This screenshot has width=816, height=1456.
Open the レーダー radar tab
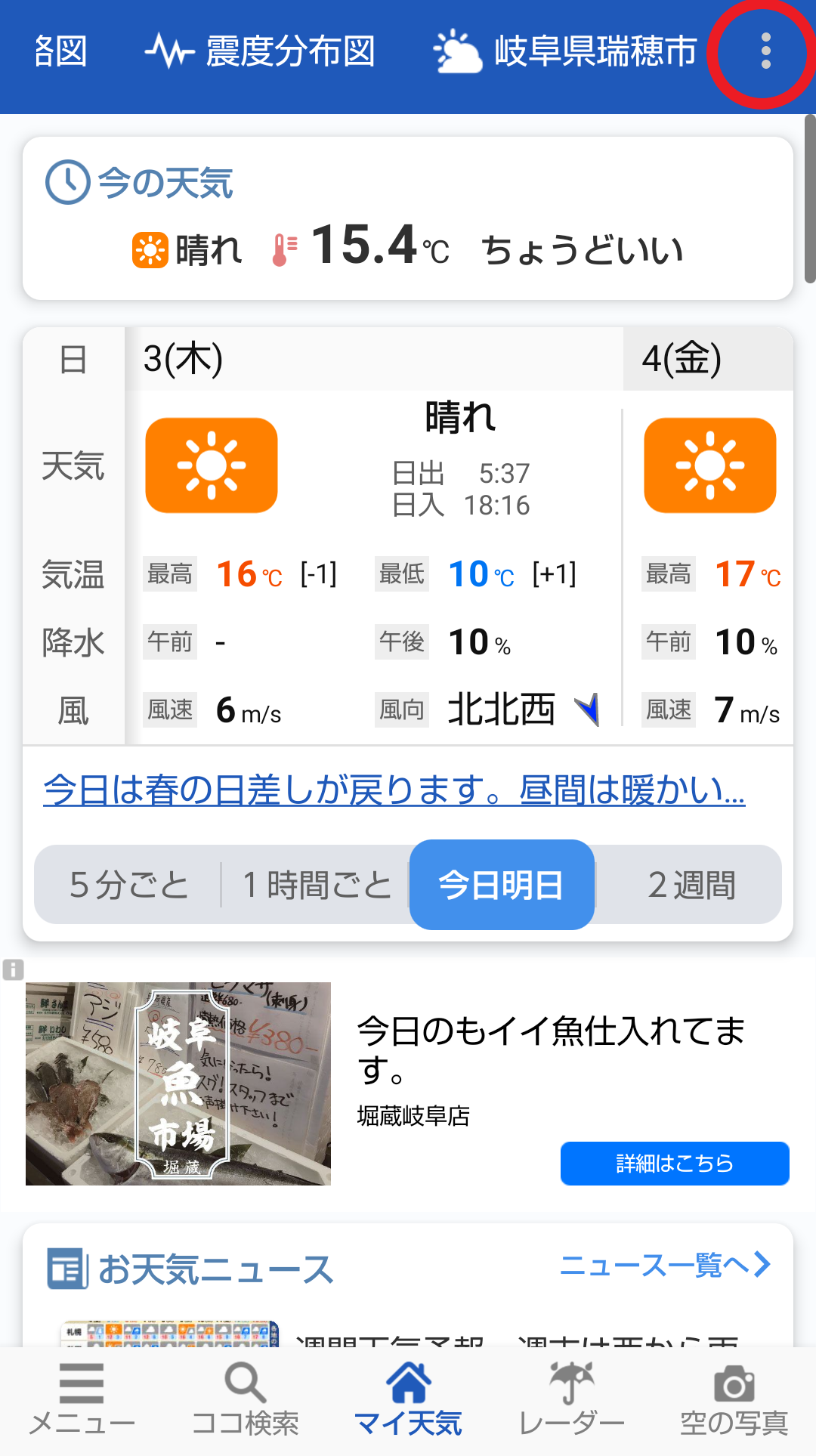572,1400
